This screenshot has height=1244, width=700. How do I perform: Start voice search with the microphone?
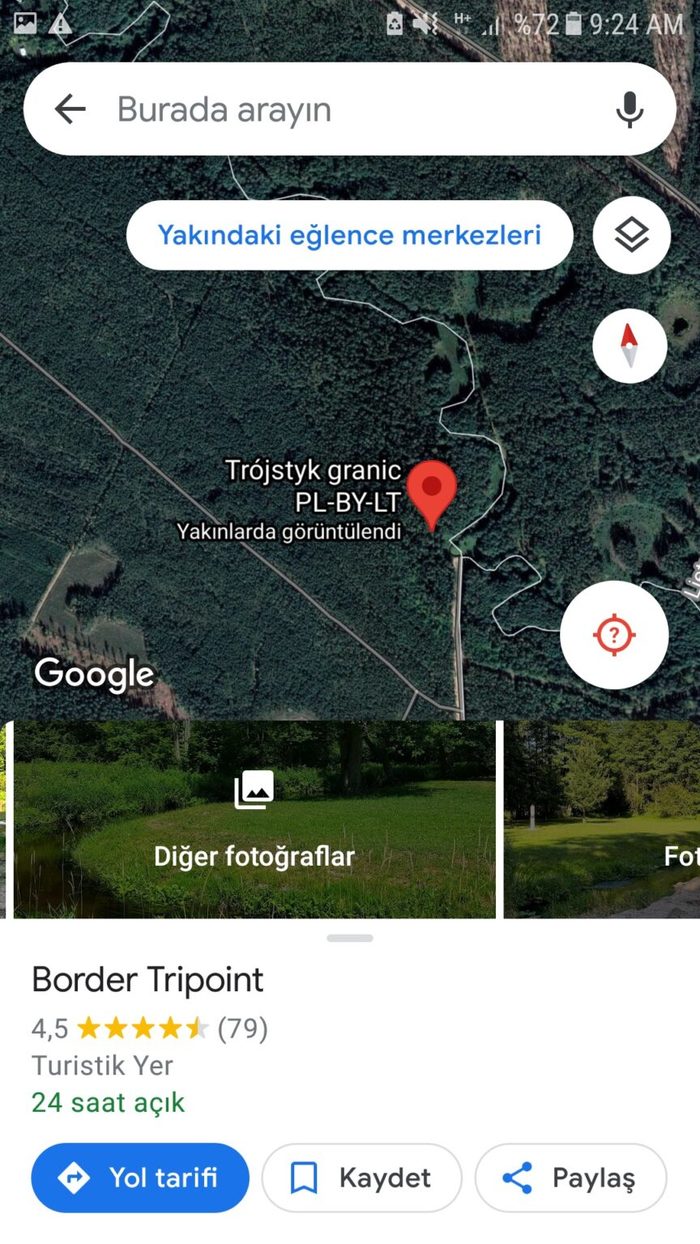(x=629, y=110)
